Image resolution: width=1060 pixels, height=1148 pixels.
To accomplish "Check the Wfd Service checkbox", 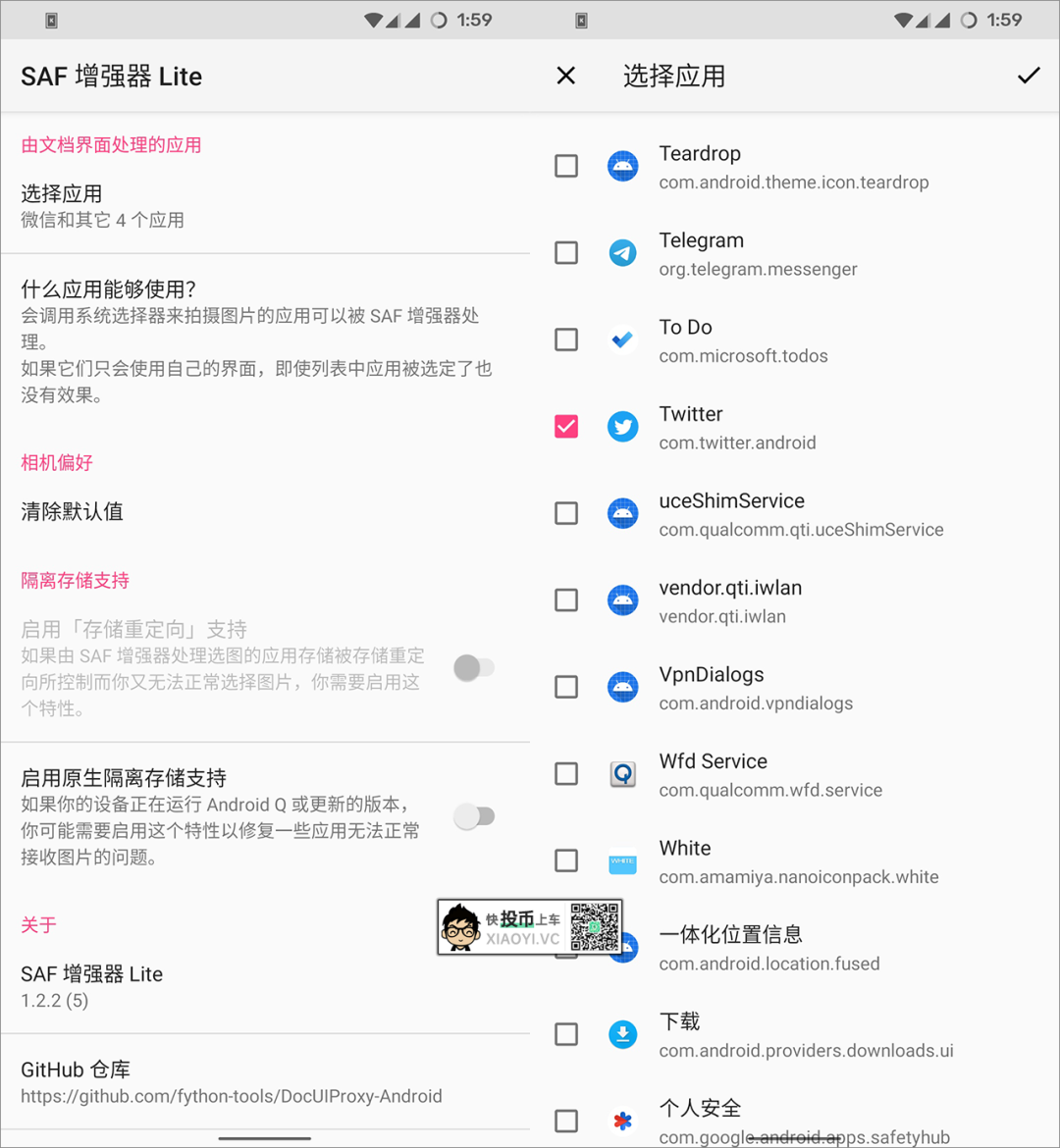I will tap(566, 774).
